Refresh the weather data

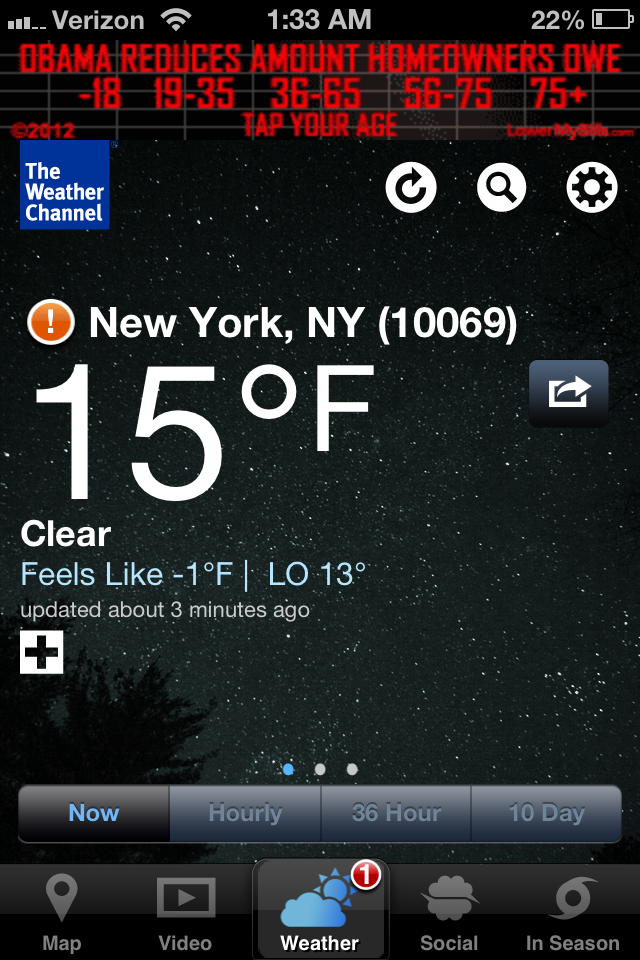[x=411, y=187]
